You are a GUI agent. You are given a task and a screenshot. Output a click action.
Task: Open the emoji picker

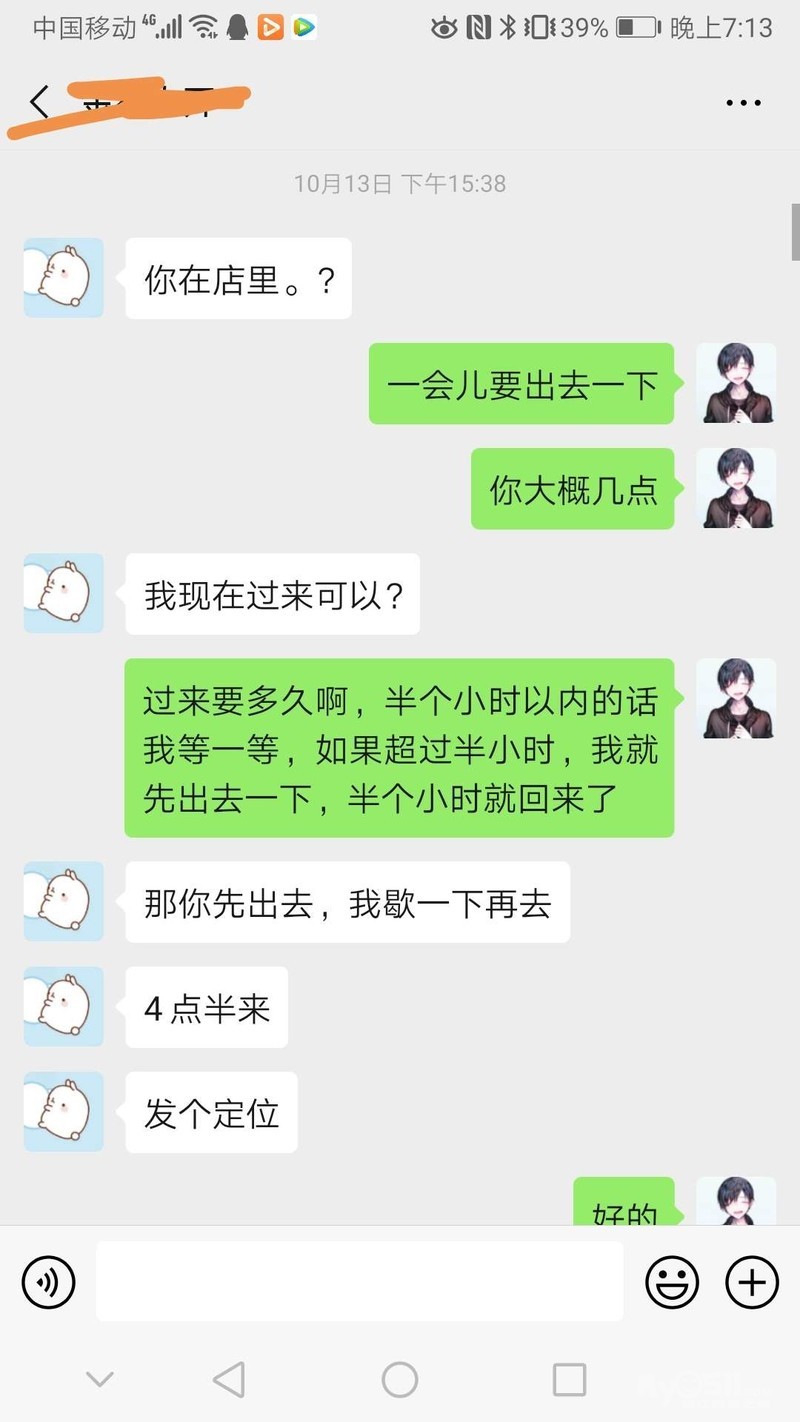coord(671,1281)
